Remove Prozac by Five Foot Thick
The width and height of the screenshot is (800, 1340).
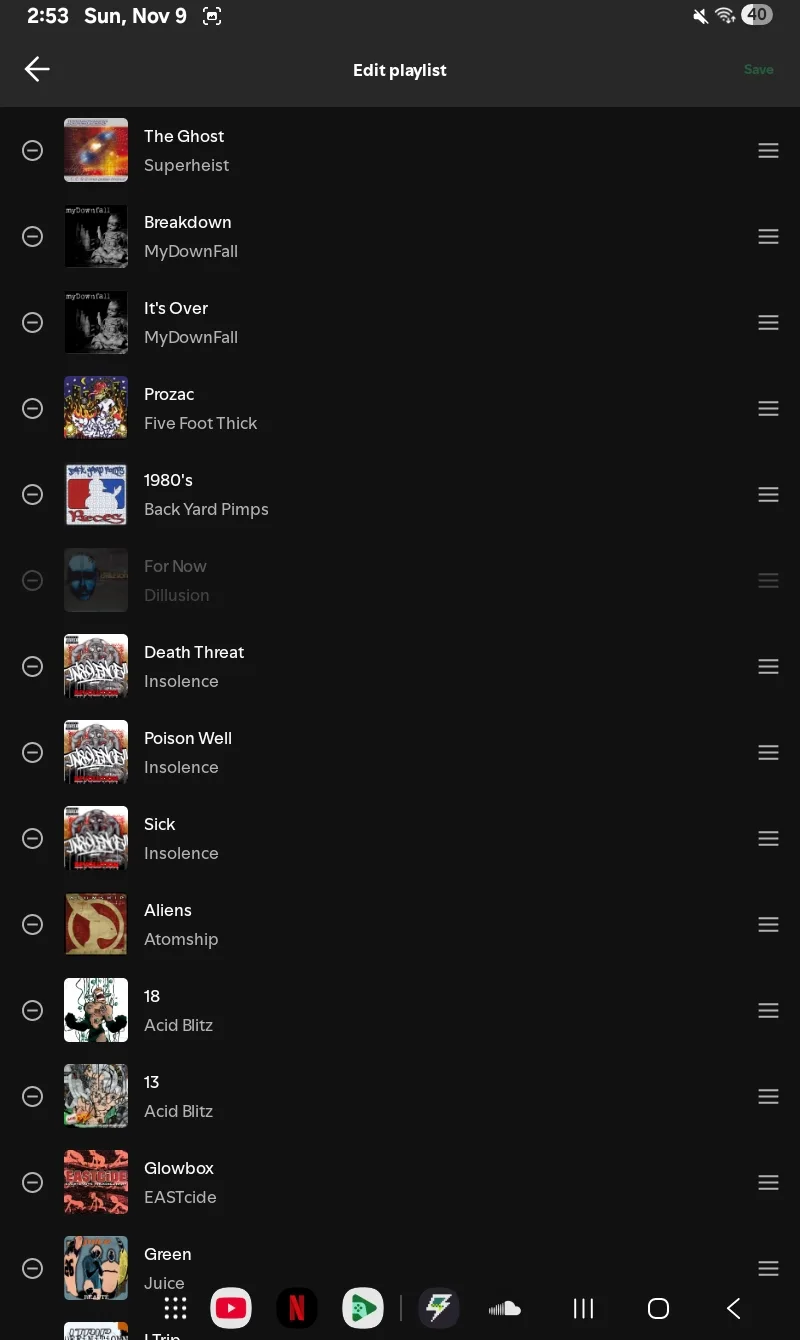click(x=33, y=409)
